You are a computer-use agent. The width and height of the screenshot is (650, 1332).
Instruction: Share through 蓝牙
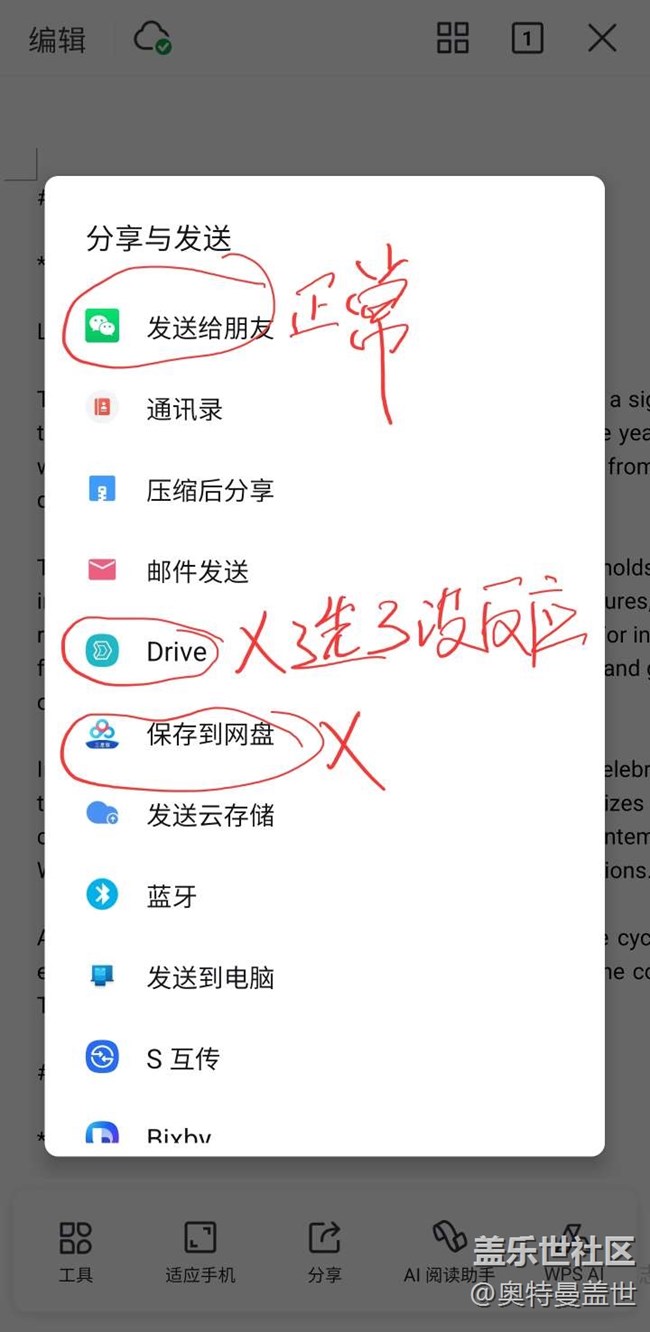click(x=324, y=896)
